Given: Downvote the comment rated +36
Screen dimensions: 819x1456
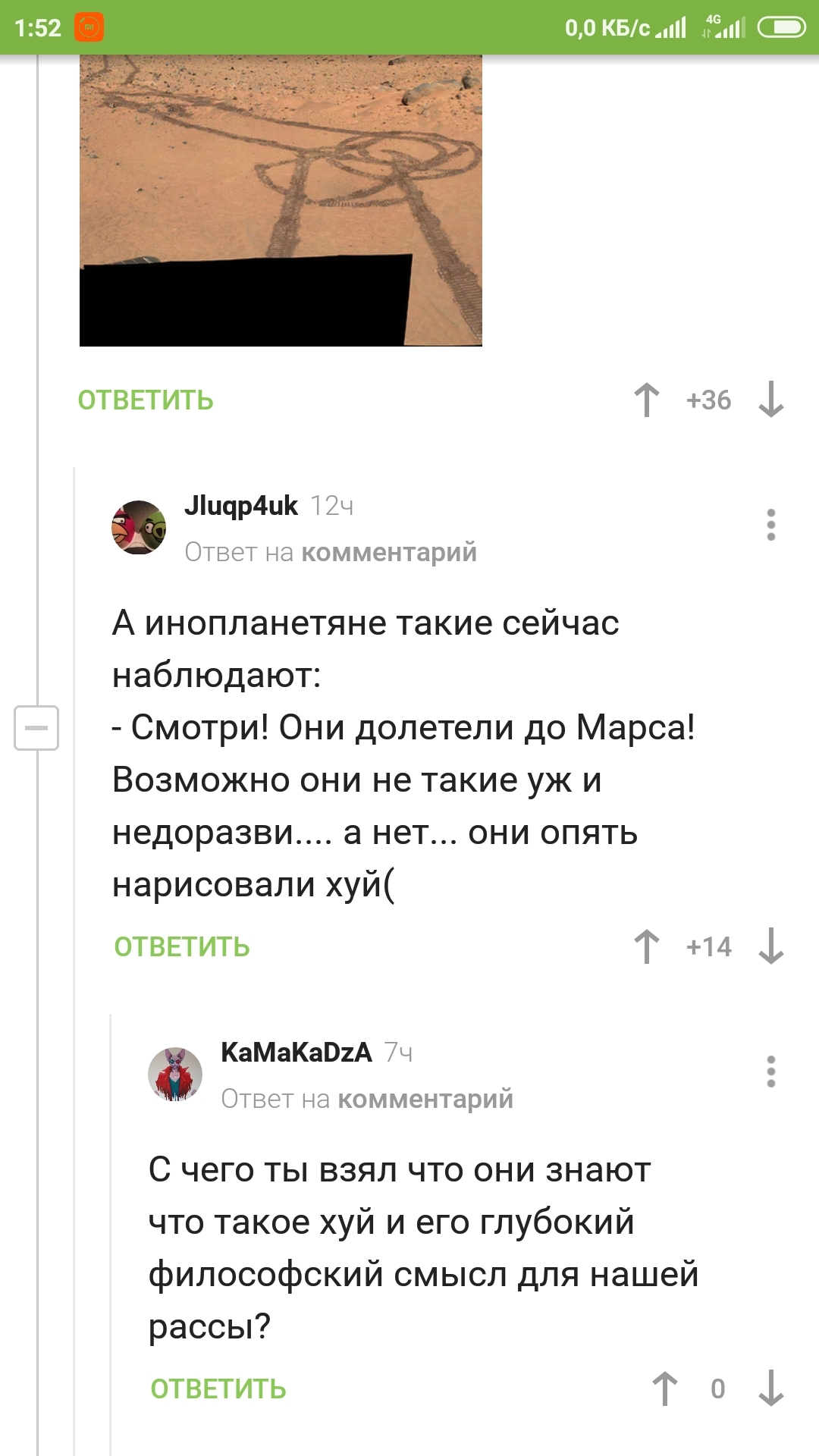Looking at the screenshot, I should pyautogui.click(x=770, y=400).
